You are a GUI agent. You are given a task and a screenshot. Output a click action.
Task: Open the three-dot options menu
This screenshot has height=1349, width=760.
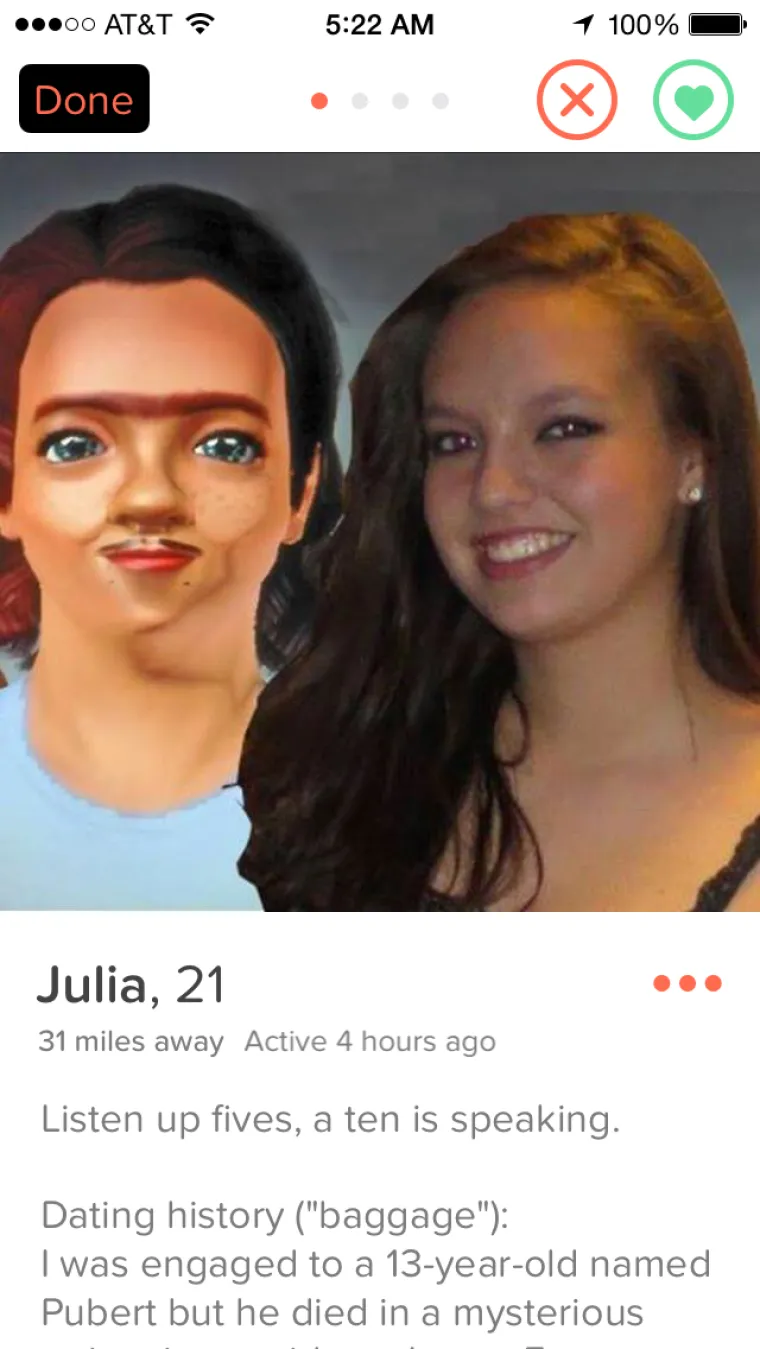click(x=687, y=984)
